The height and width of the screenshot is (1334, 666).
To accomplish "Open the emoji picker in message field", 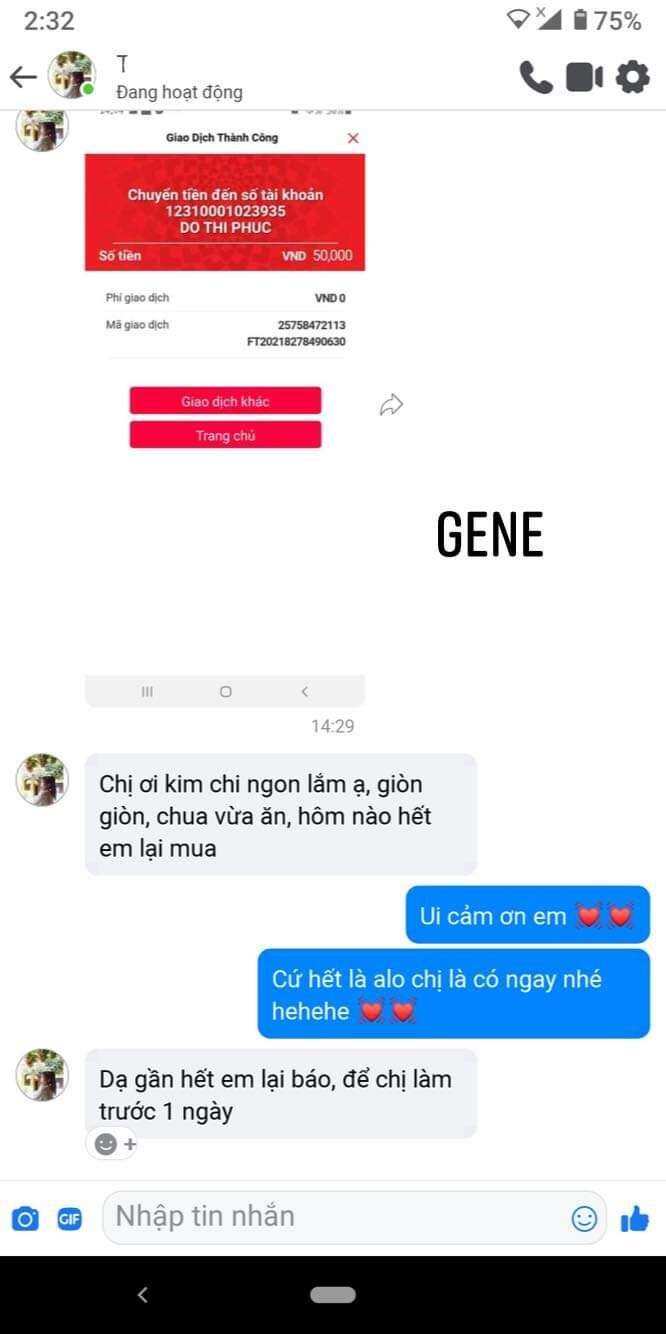I will (584, 1218).
